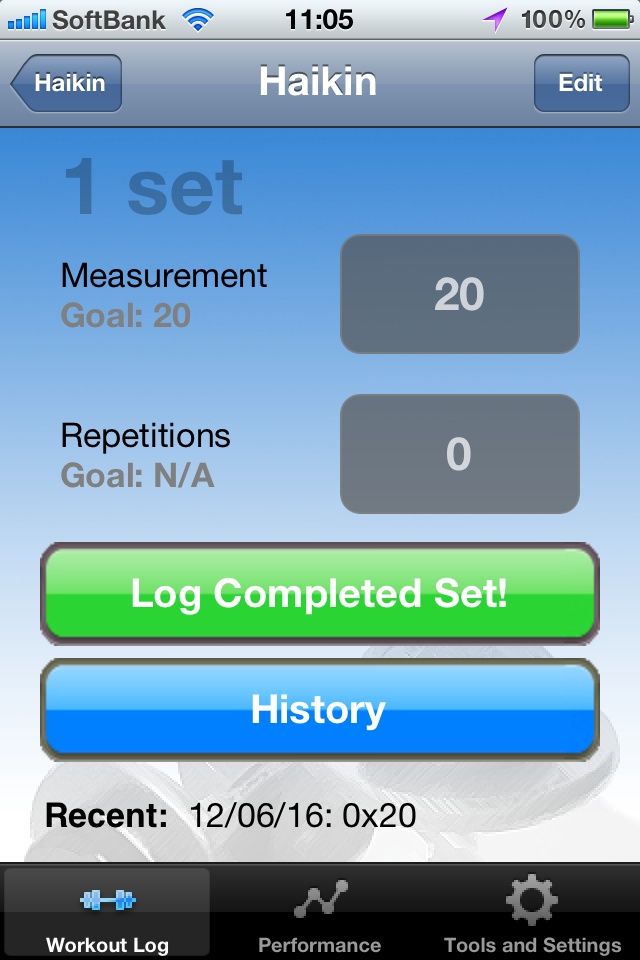Open the Tools and Settings tab
Screen dimensions: 640x960
click(x=532, y=912)
